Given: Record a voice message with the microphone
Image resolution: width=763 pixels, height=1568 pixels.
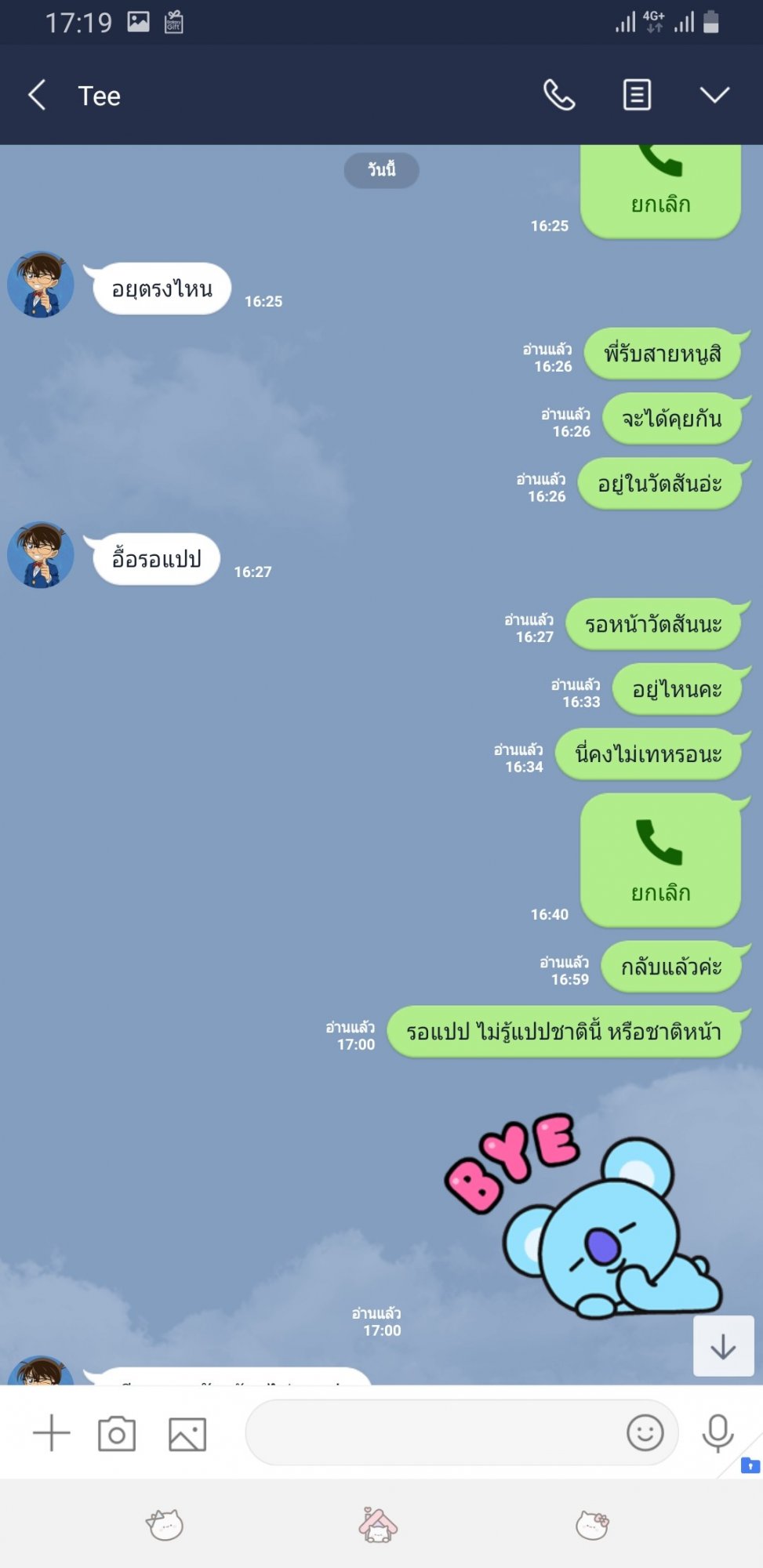Looking at the screenshot, I should [x=718, y=1433].
